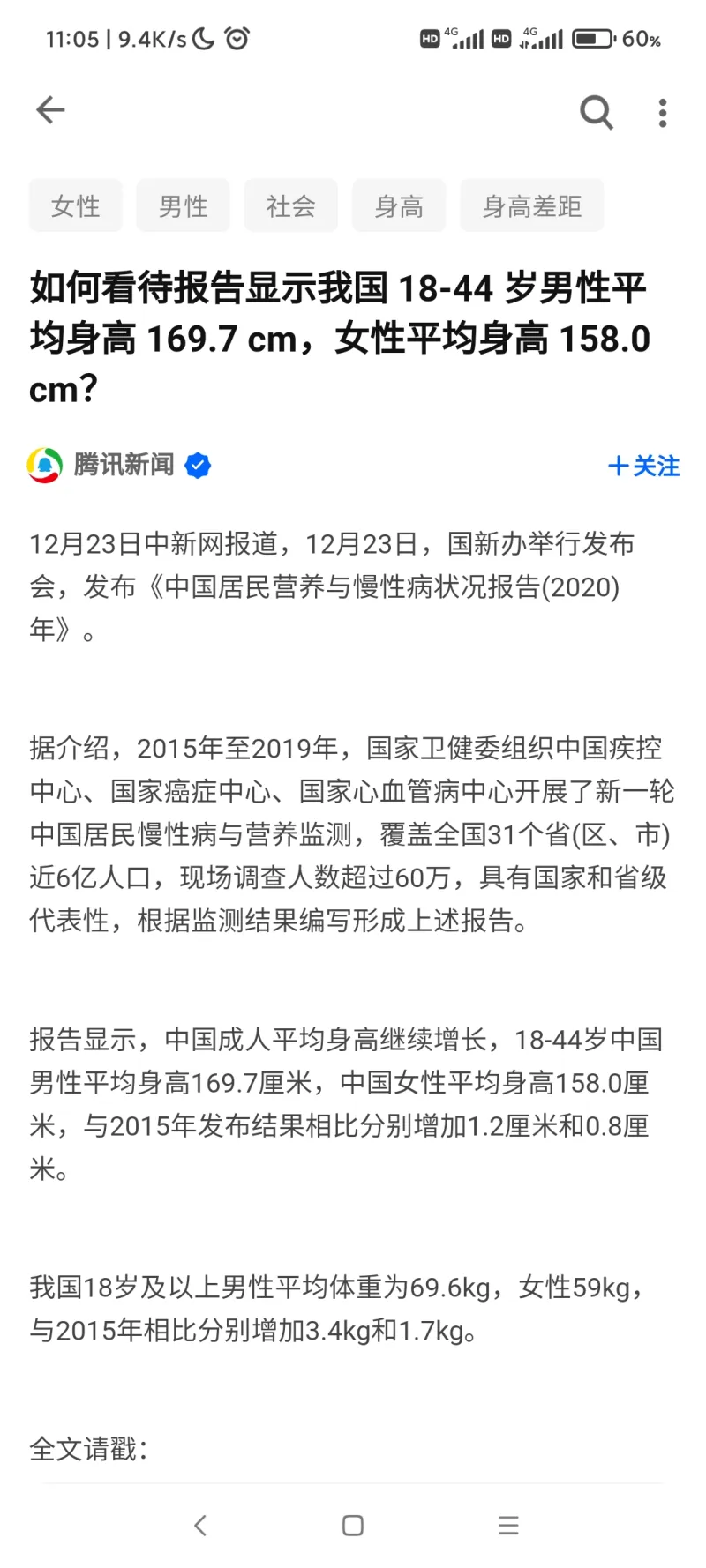Select the 男性 topic chip
The image size is (706, 1568).
pyautogui.click(x=184, y=205)
